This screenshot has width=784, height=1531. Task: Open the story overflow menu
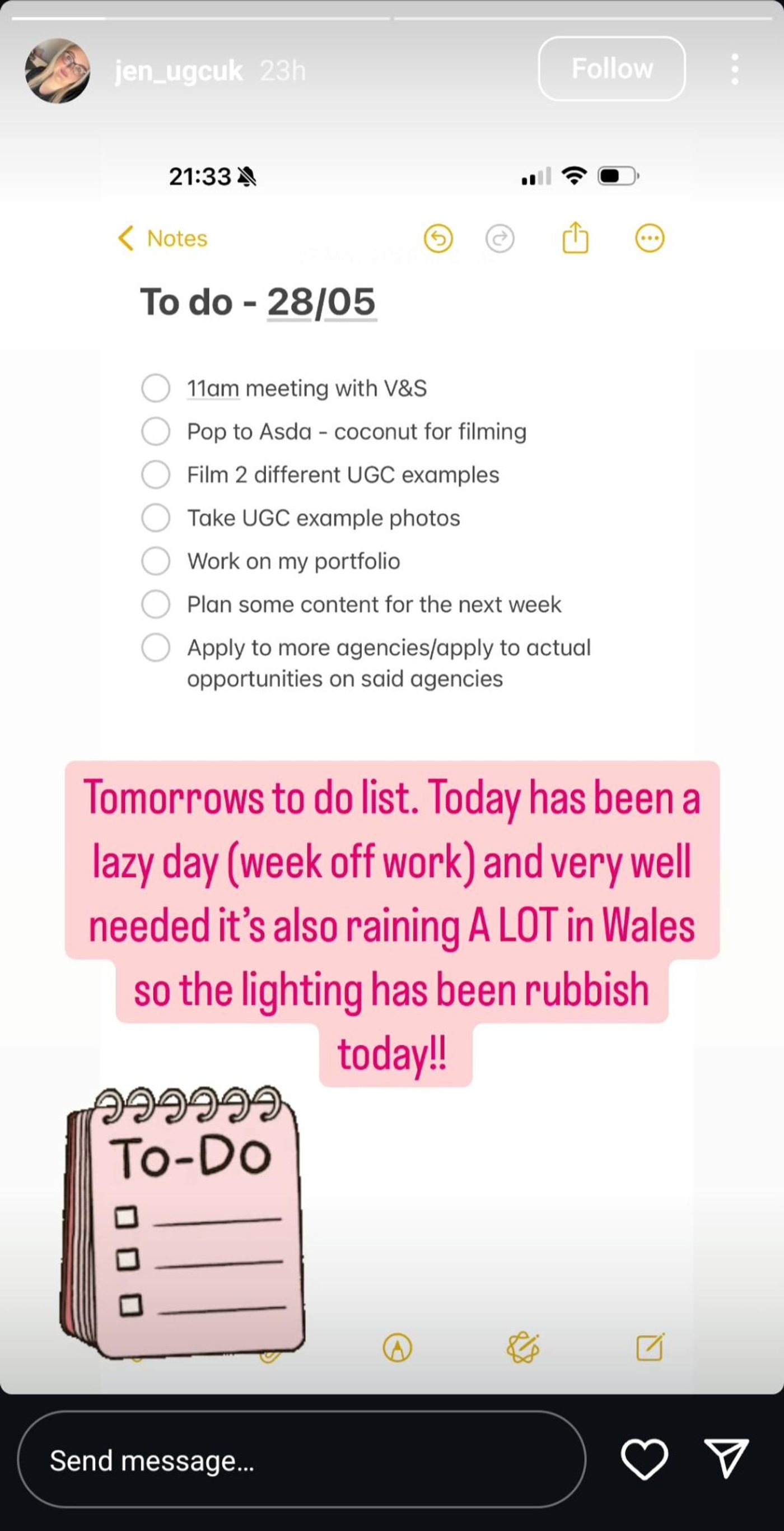735,69
